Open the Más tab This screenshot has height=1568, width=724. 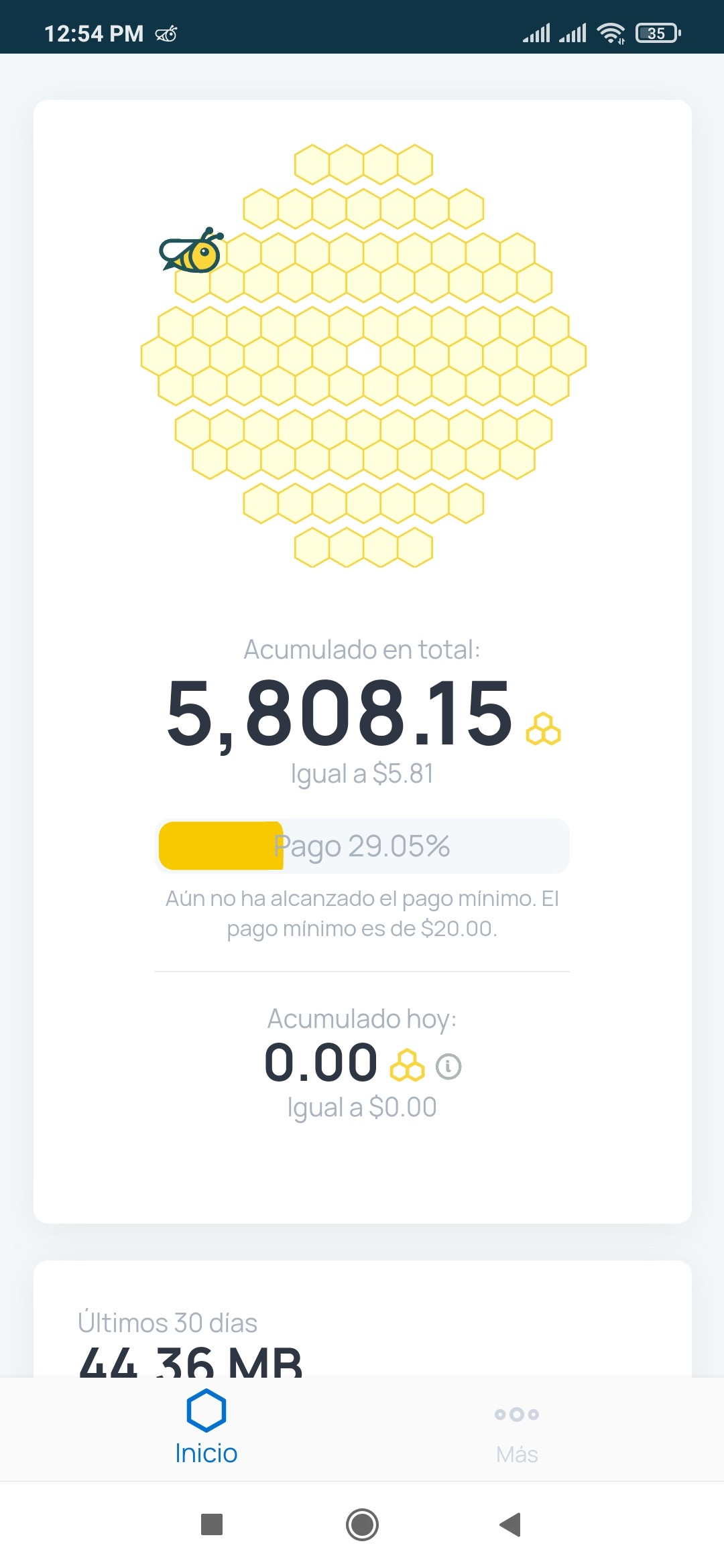click(x=517, y=1434)
